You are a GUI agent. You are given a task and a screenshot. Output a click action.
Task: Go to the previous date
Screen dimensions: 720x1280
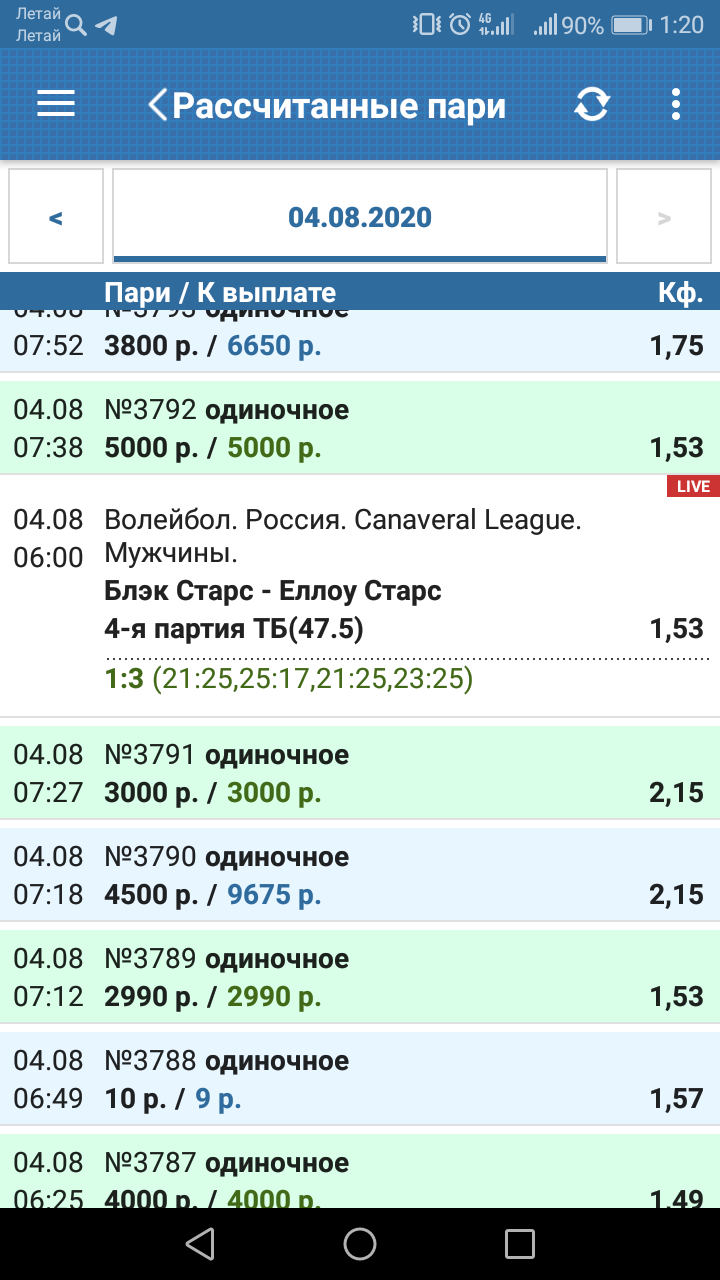[56, 217]
